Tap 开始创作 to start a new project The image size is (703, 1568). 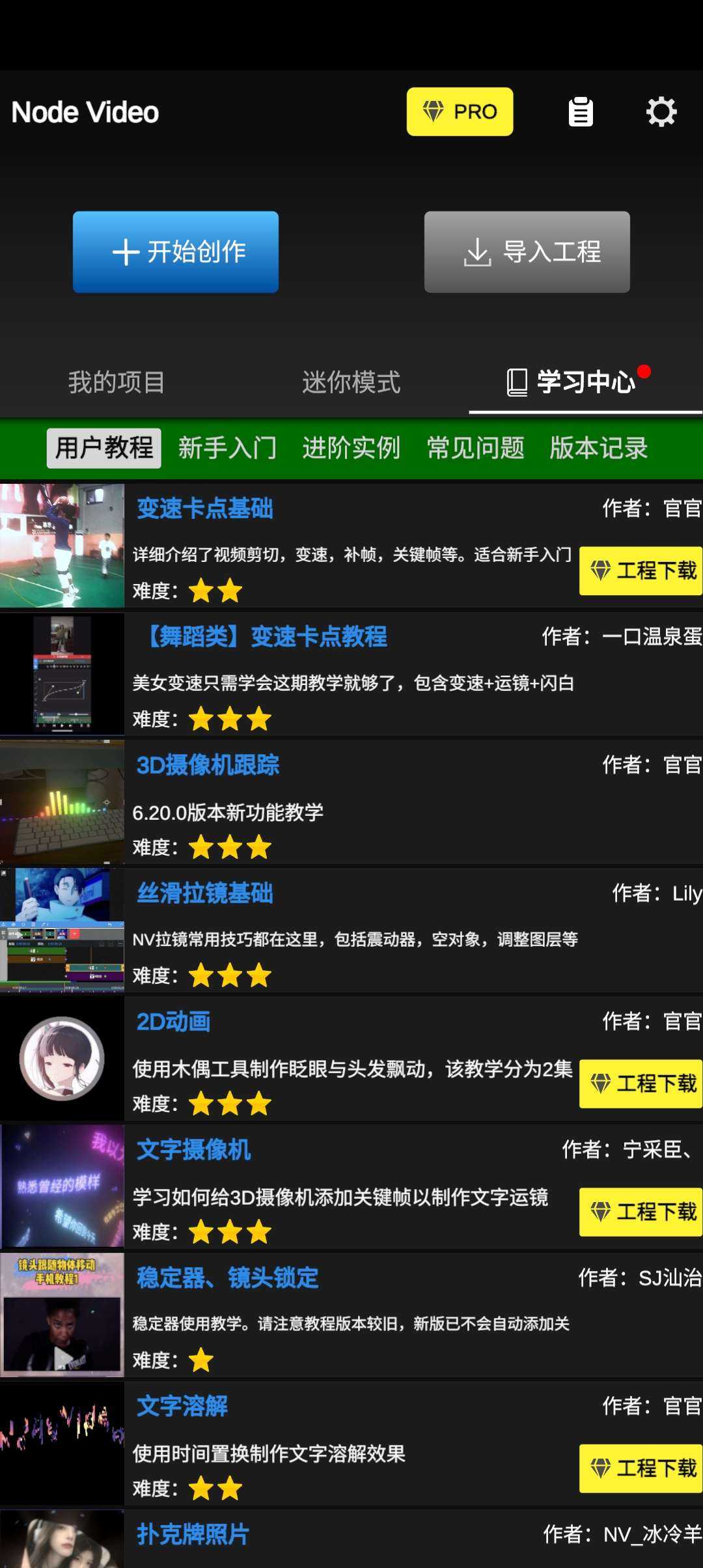coord(176,252)
